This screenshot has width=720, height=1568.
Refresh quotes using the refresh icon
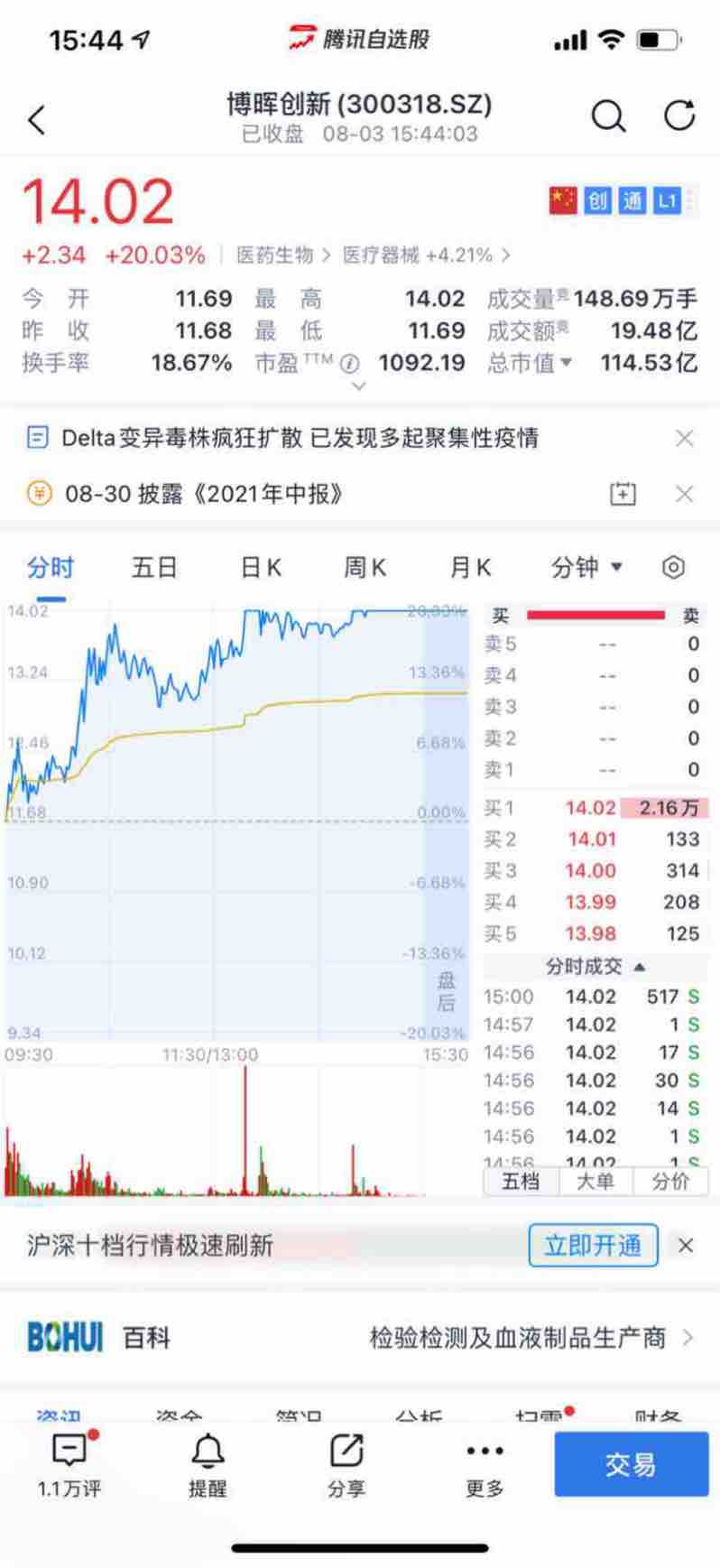pyautogui.click(x=678, y=116)
